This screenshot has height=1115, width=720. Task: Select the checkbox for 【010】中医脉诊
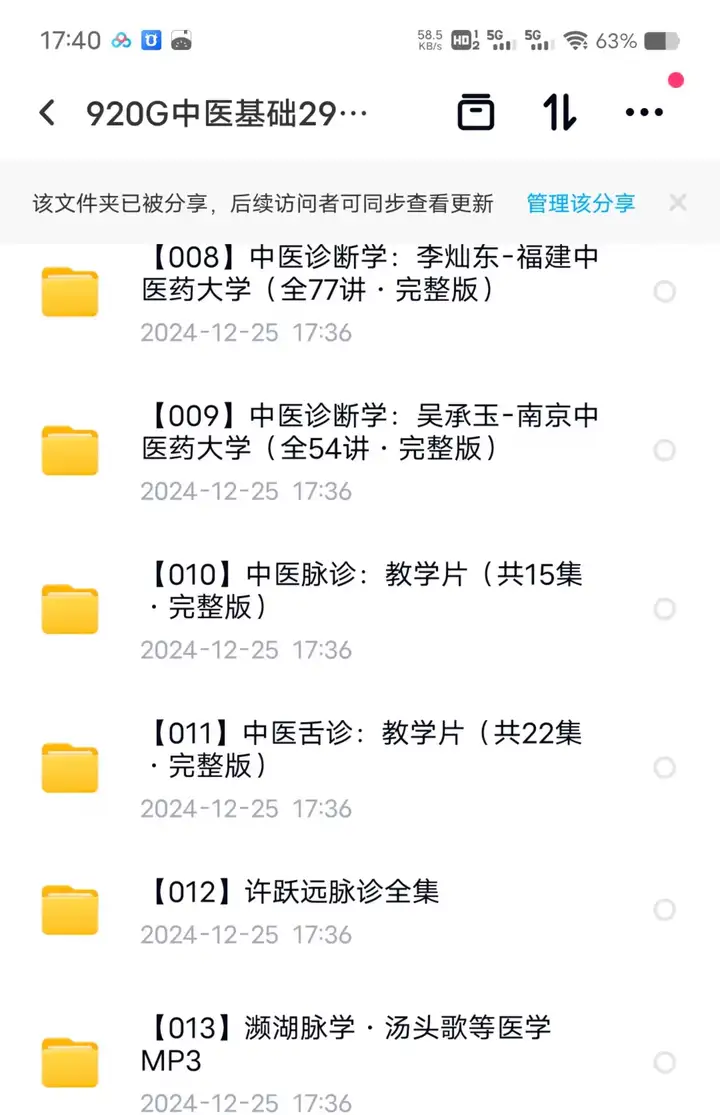(x=664, y=608)
